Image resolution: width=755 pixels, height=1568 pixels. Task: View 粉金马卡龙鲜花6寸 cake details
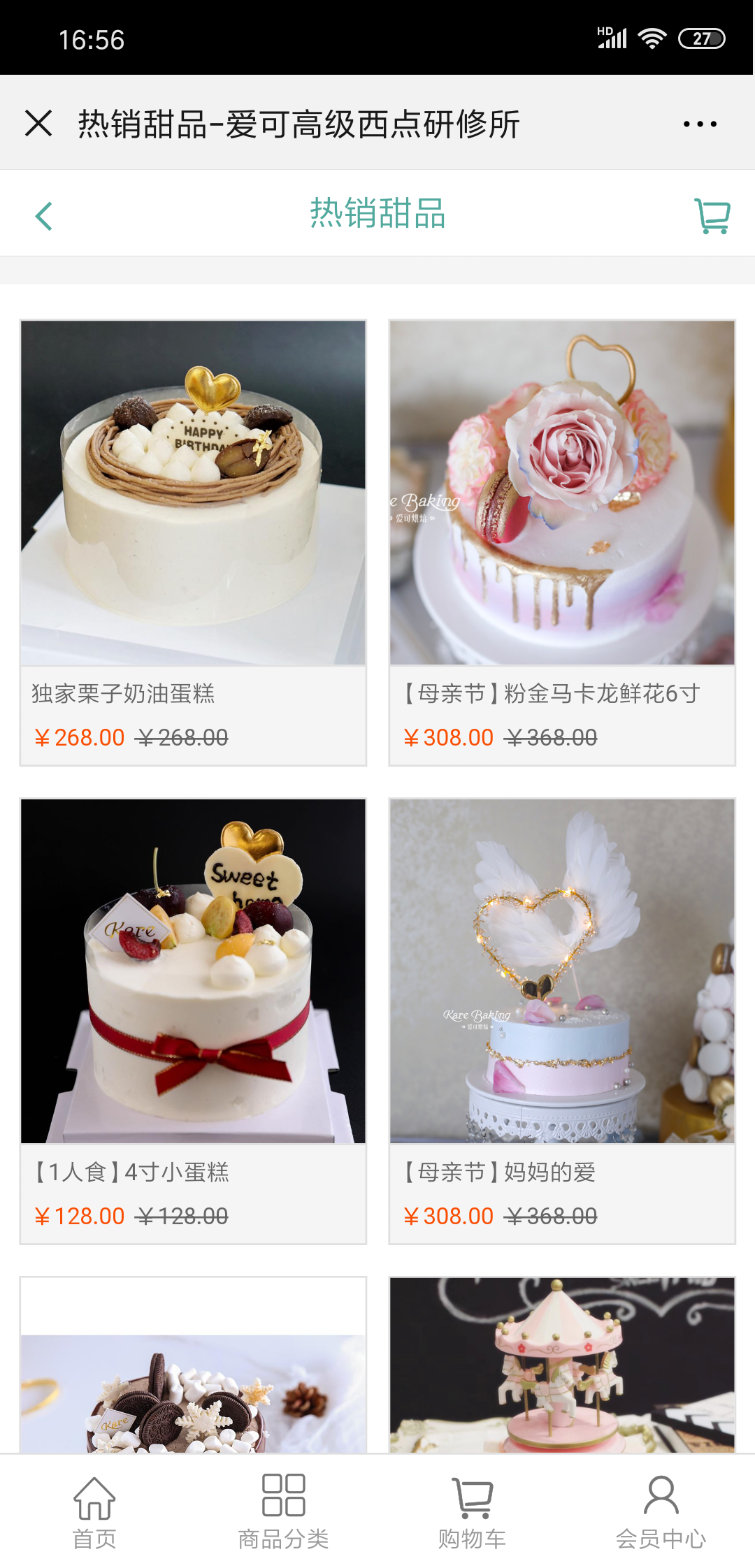[562, 542]
